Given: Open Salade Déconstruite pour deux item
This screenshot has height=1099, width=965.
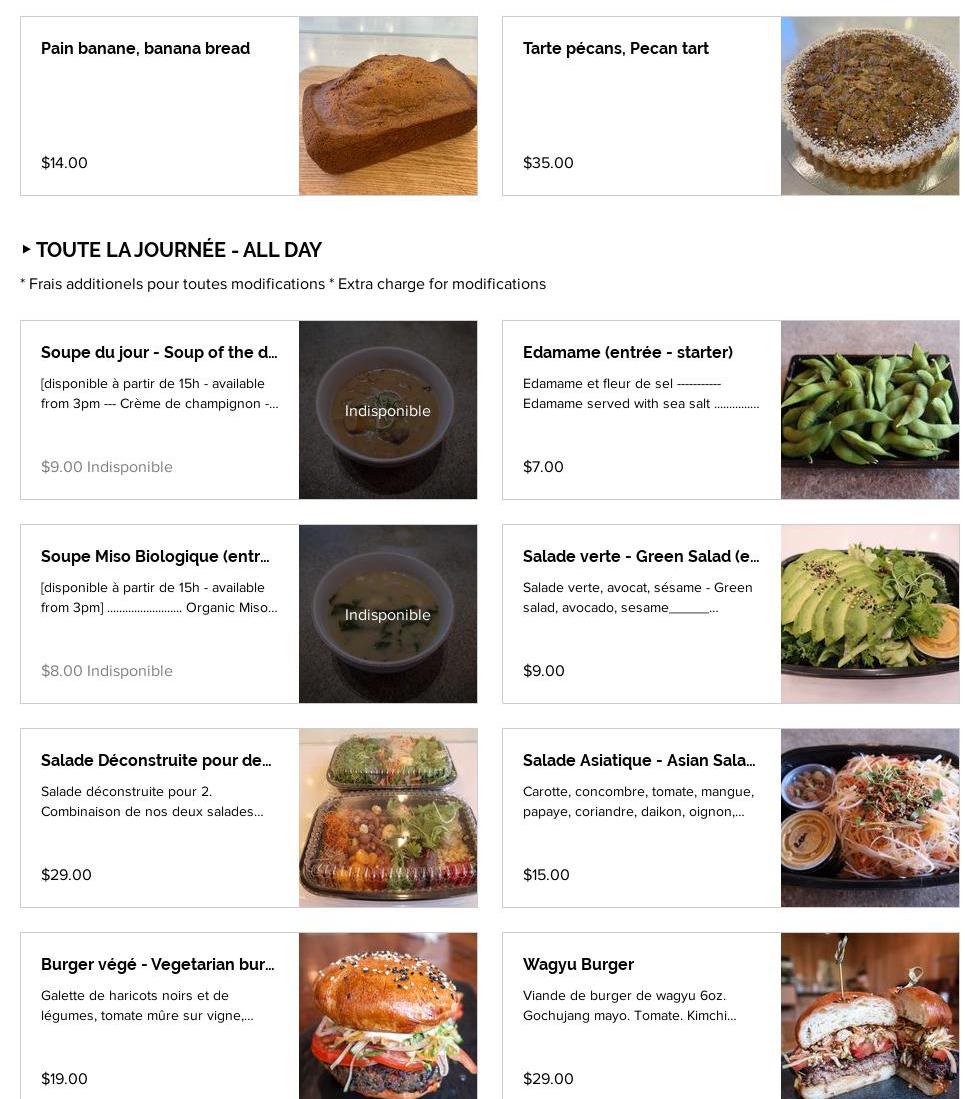Looking at the screenshot, I should 248,818.
